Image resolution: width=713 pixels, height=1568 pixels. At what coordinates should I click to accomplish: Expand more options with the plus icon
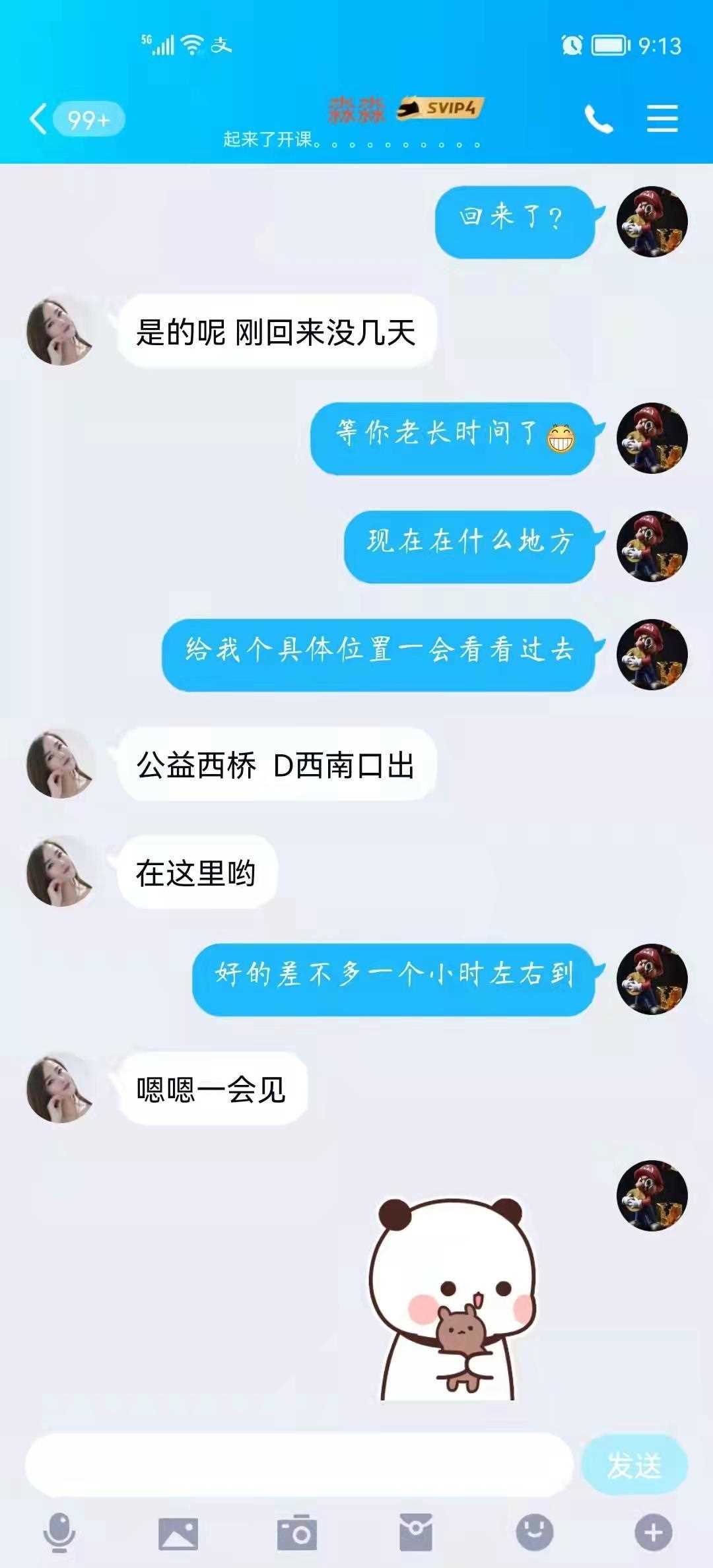click(653, 1532)
